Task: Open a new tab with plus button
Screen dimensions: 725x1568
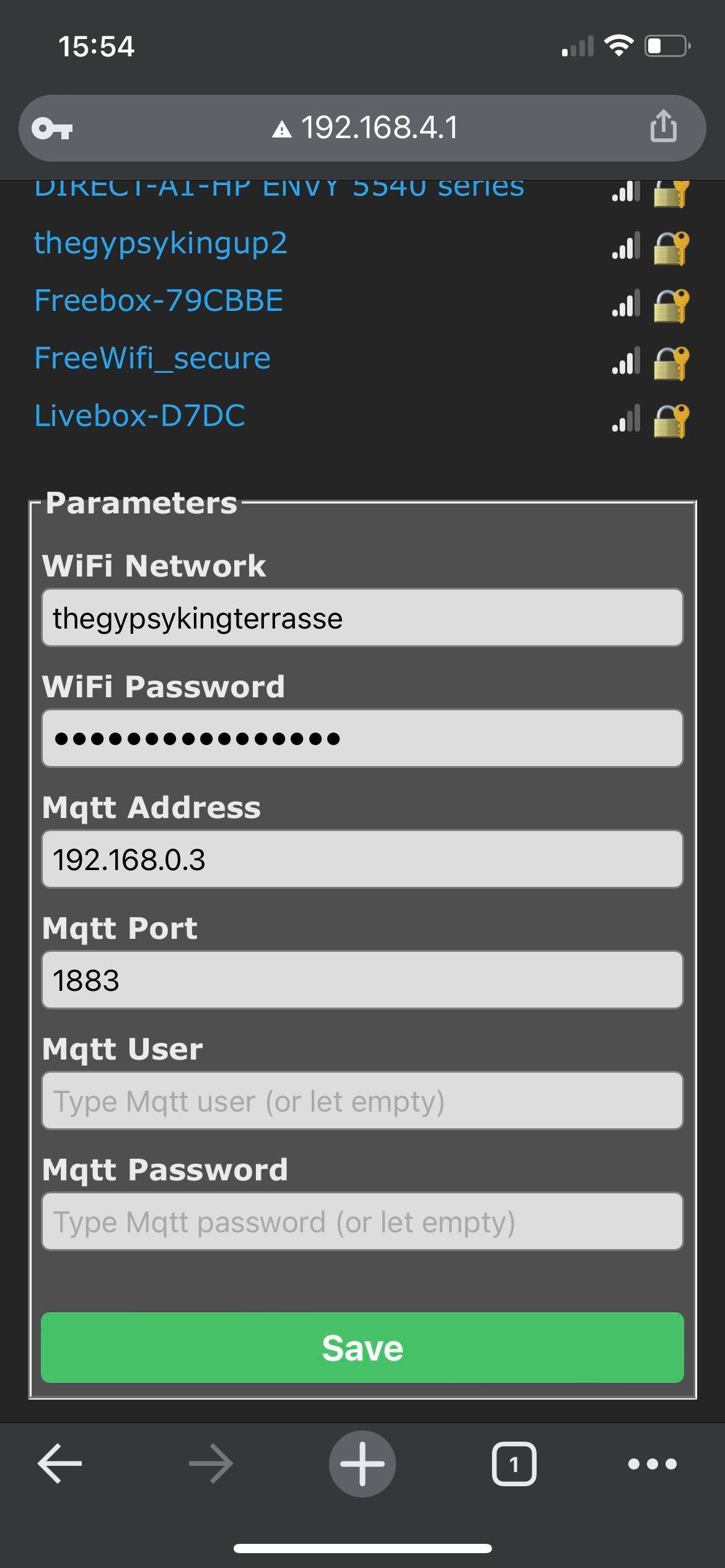Action: point(362,1464)
